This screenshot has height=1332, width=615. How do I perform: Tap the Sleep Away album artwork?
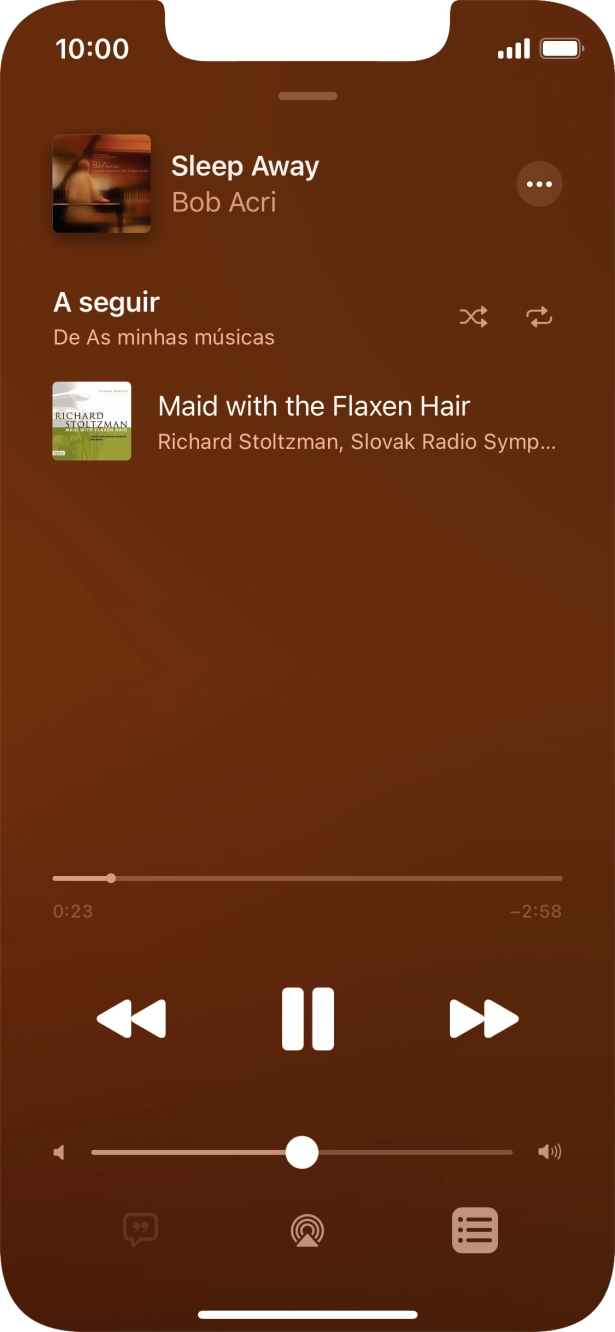tap(102, 184)
